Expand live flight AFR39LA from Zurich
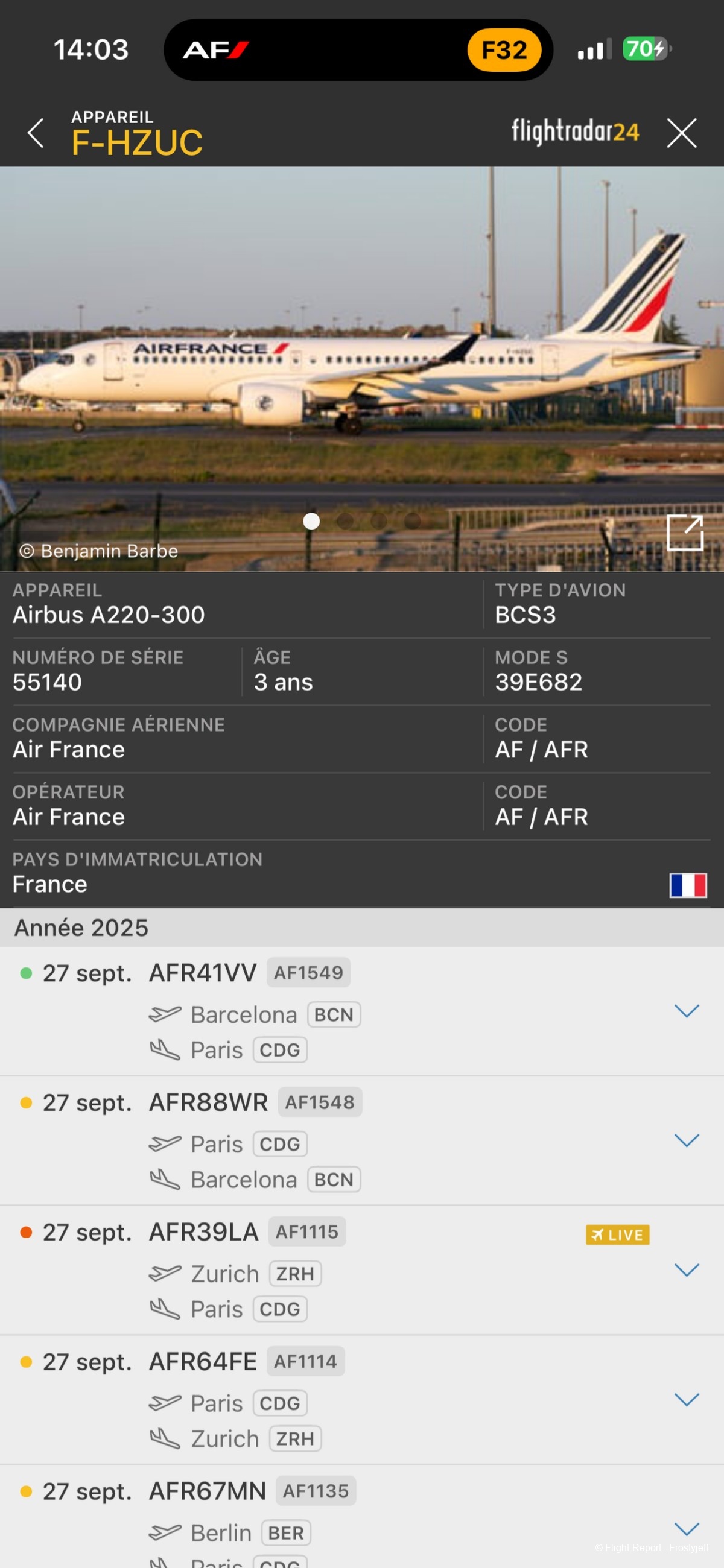This screenshot has height=1568, width=724. tap(686, 1270)
